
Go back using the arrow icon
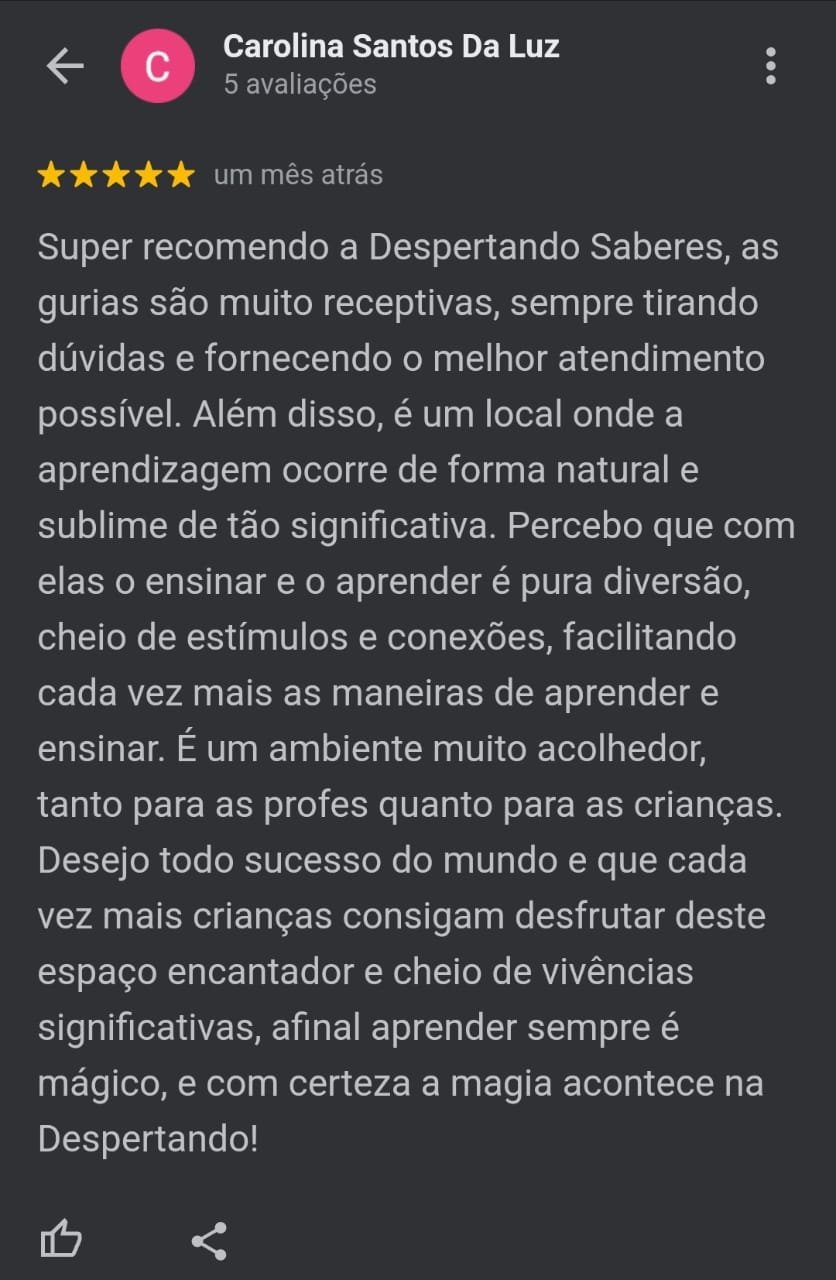coord(65,66)
